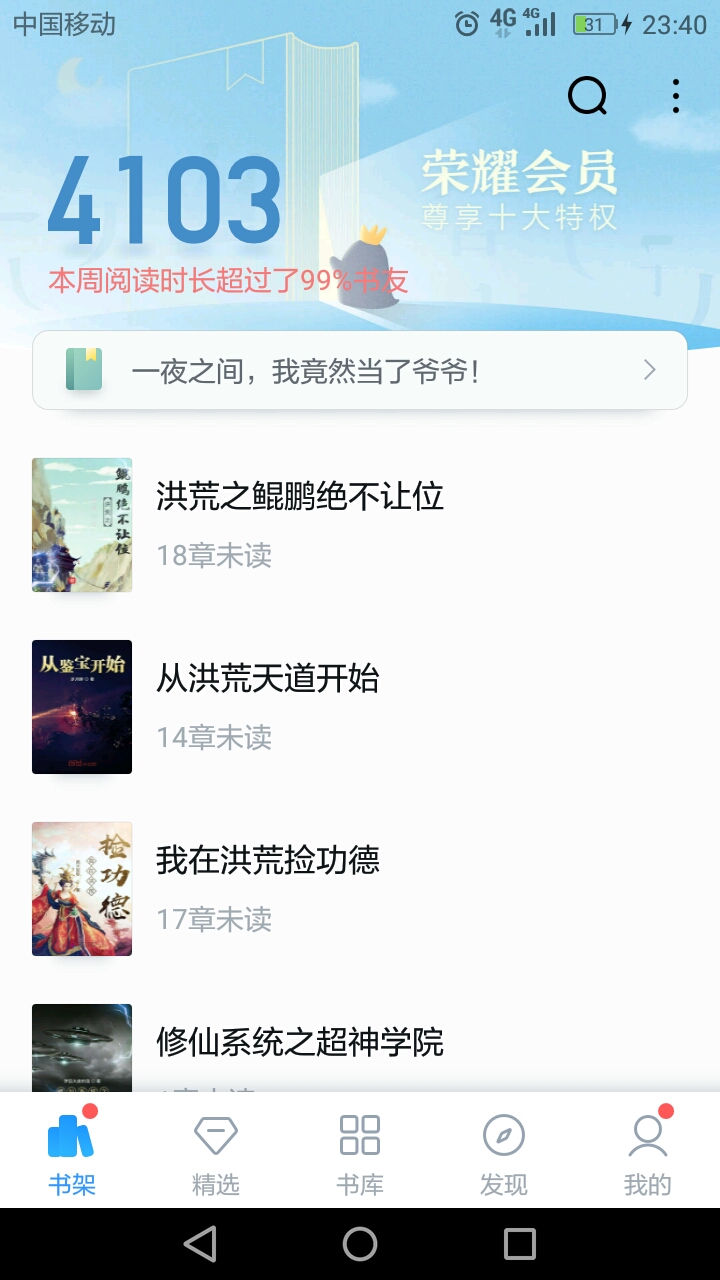This screenshot has width=720, height=1280.
Task: Open the three-dot overflow menu
Action: pyautogui.click(x=676, y=97)
